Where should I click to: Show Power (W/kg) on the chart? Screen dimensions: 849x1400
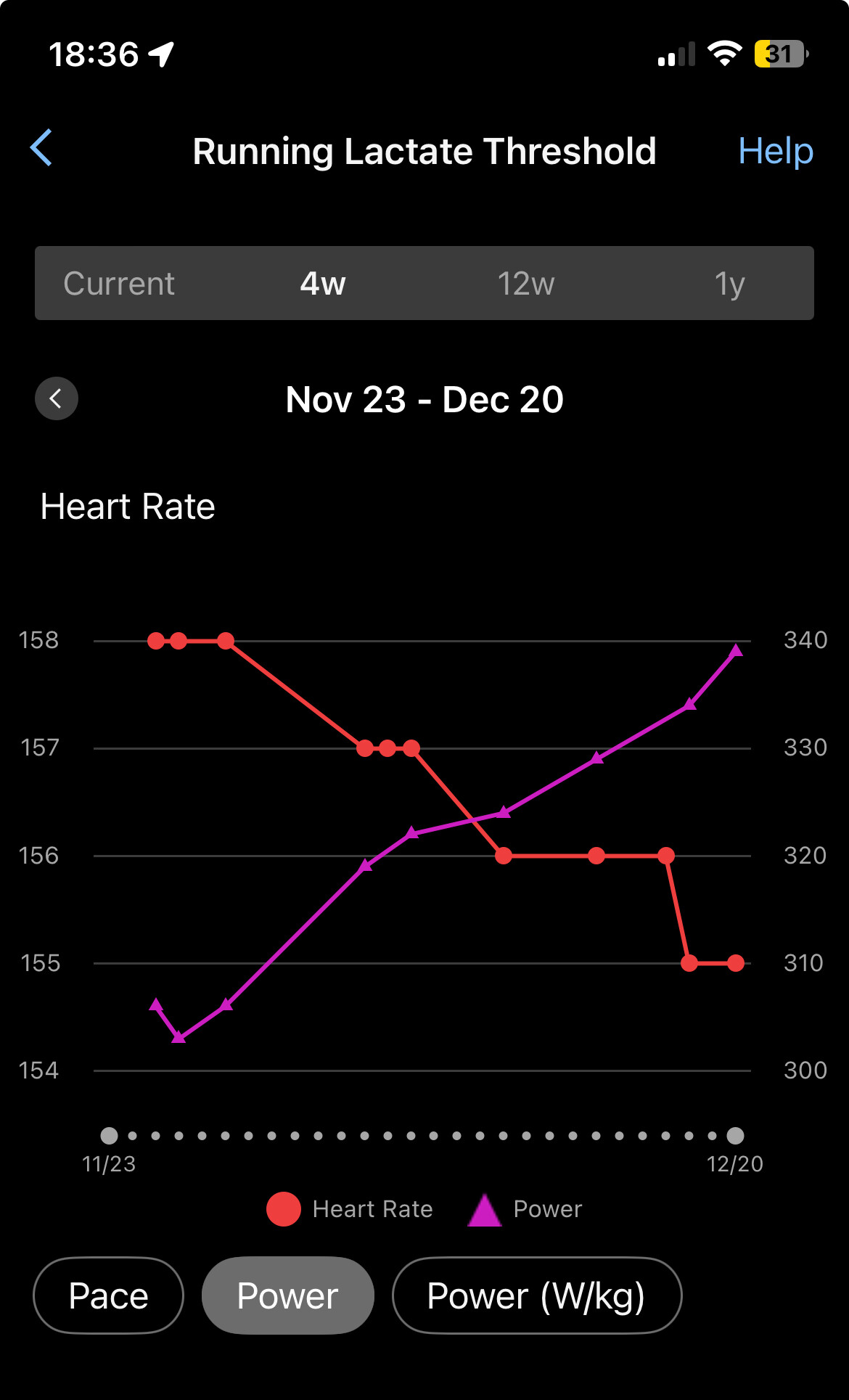pos(536,1295)
